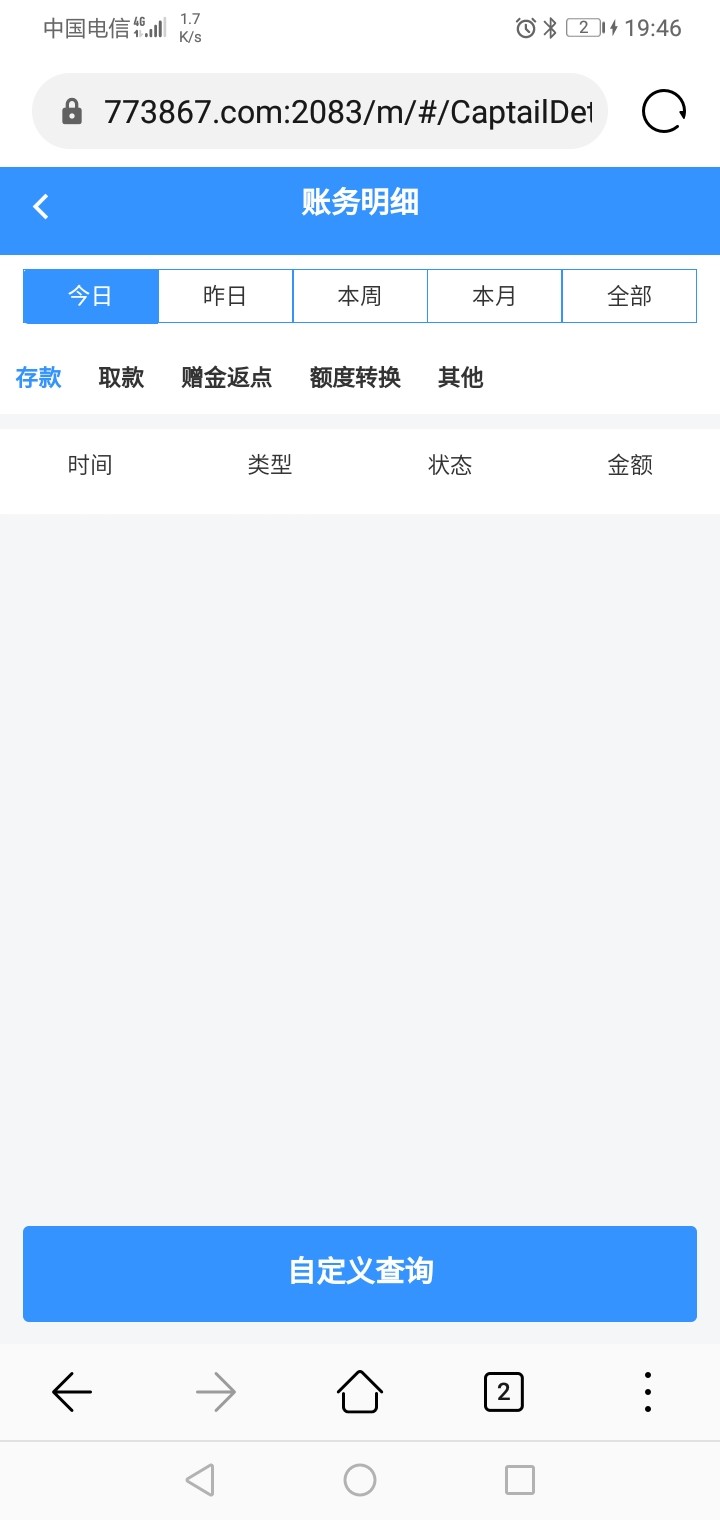Go to the previous page in browser
The image size is (720, 1520).
point(72,1391)
